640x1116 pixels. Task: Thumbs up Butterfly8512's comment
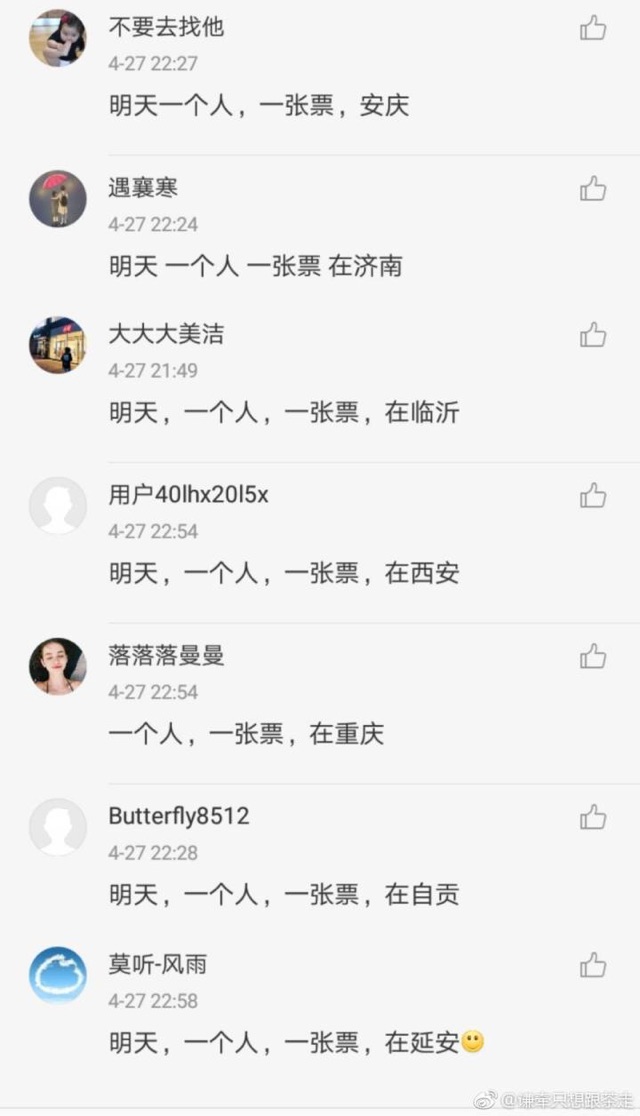coord(593,817)
